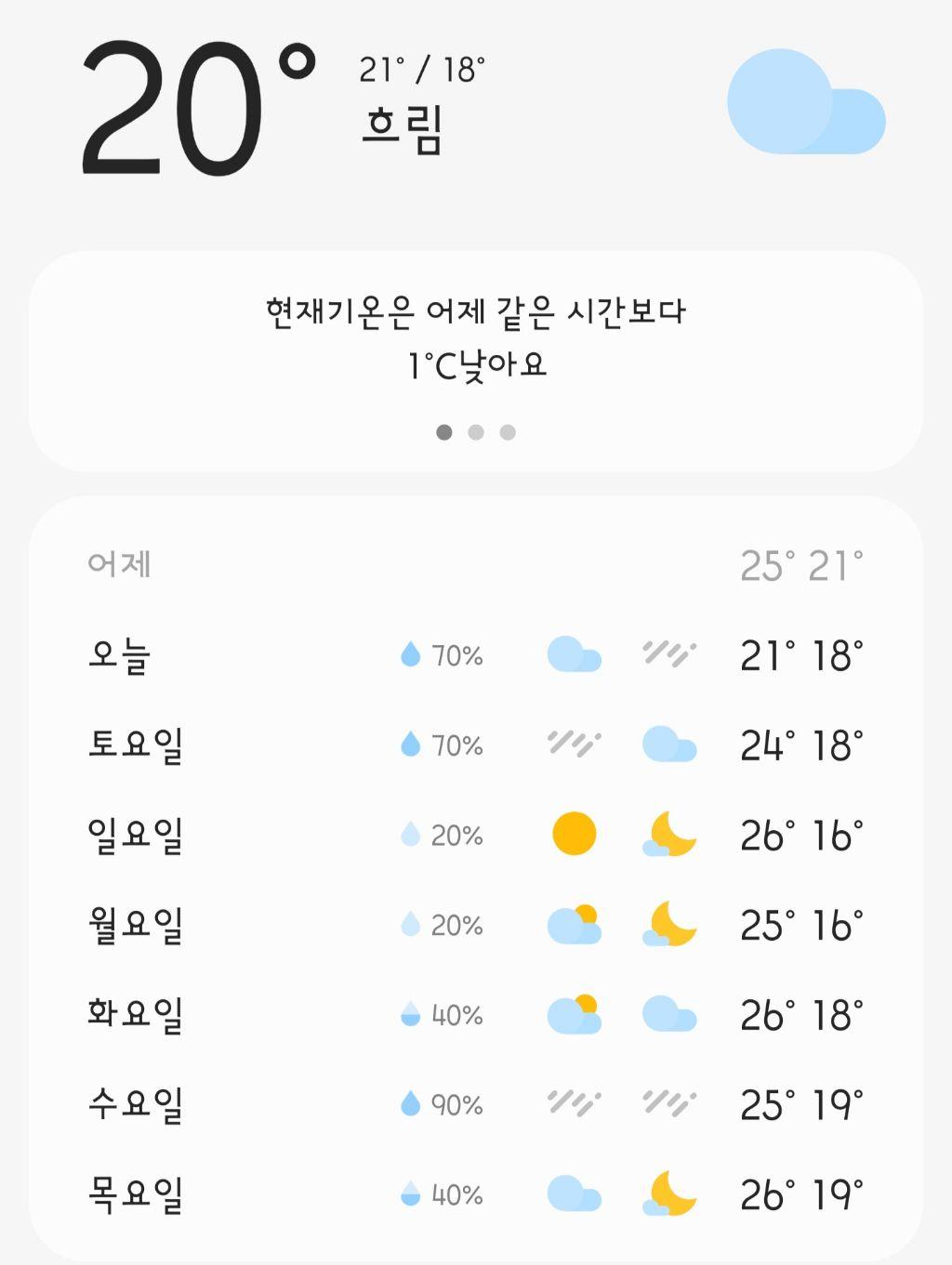Open today's (오늘) forecast row

(x=475, y=655)
